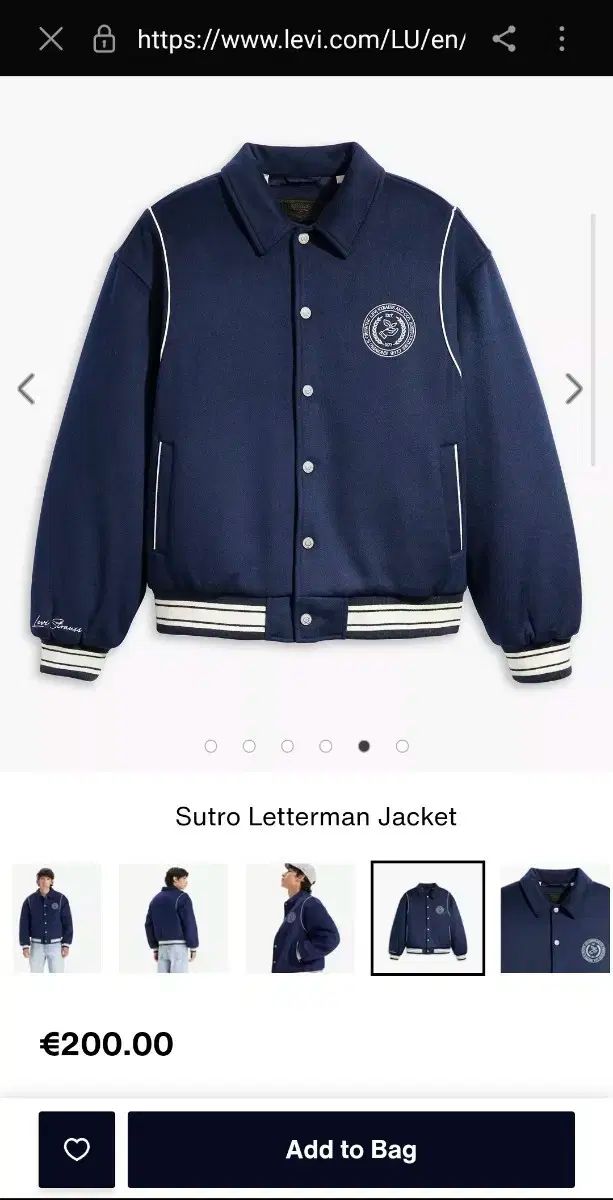Open the browser overflow menu
This screenshot has height=1200, width=613.
(x=561, y=39)
